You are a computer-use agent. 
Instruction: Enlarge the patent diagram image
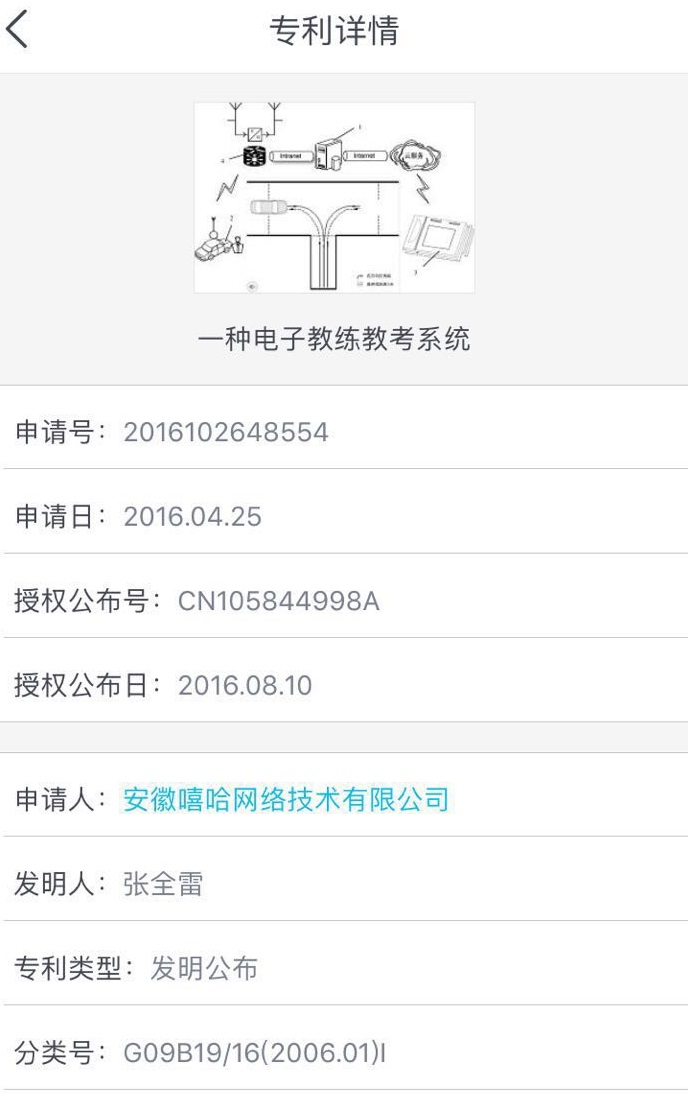334,197
